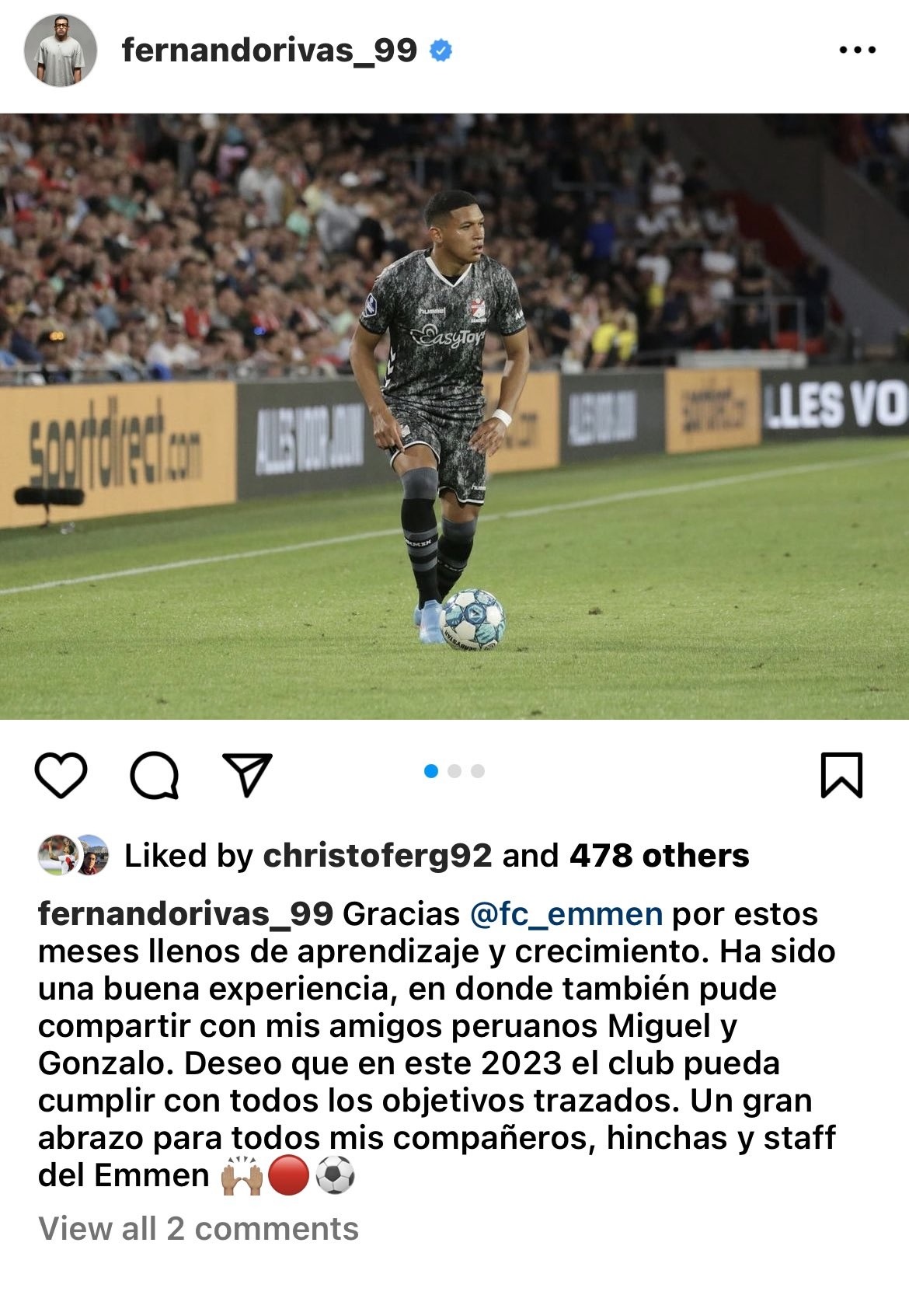Viewport: 909px width, 1316px height.
Task: Open christoferg92's profile from the likes line
Action: 377,856
